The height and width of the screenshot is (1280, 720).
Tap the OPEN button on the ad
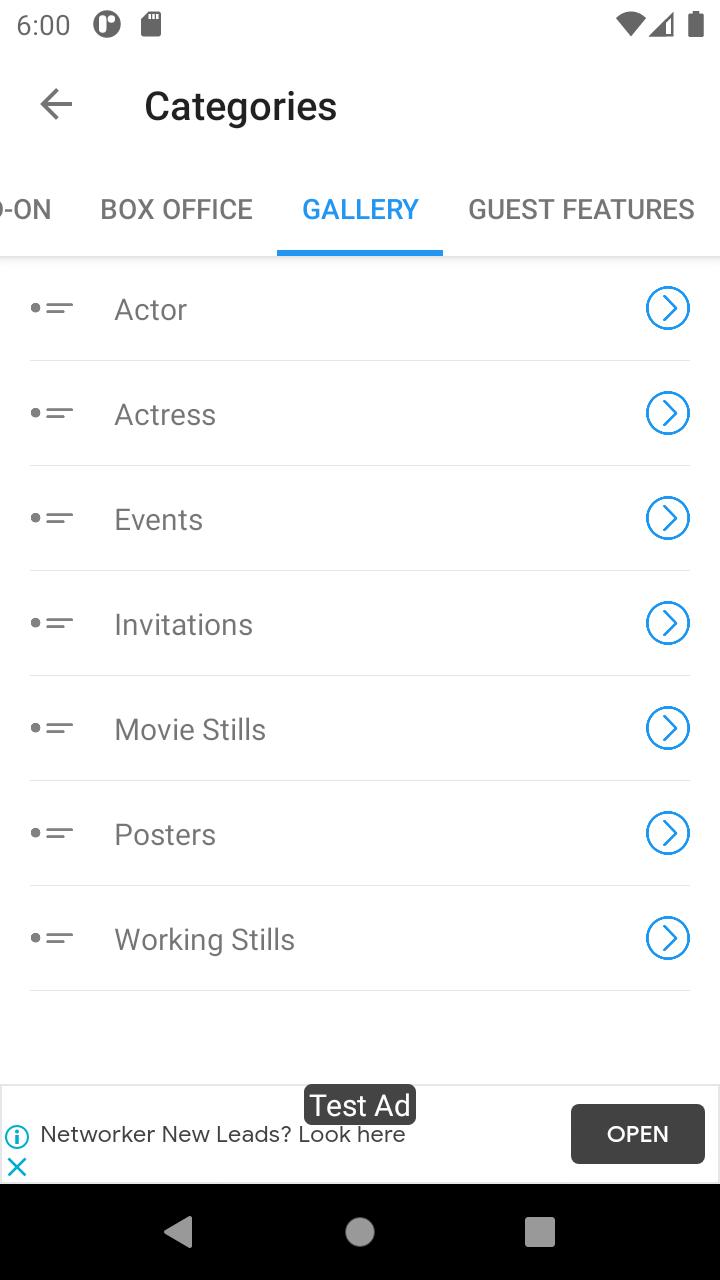[638, 1134]
